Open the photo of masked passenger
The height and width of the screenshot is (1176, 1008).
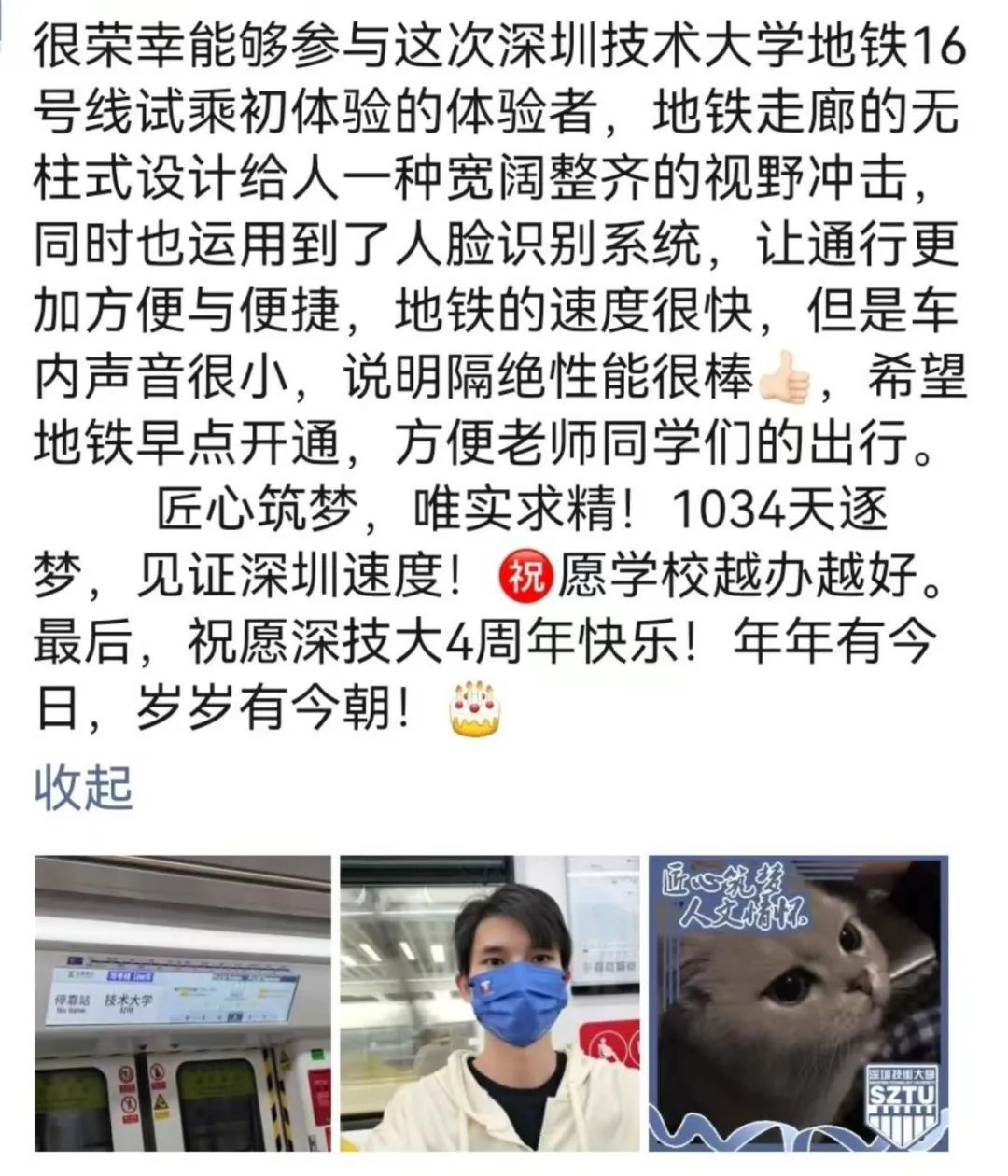pyautogui.click(x=490, y=1003)
